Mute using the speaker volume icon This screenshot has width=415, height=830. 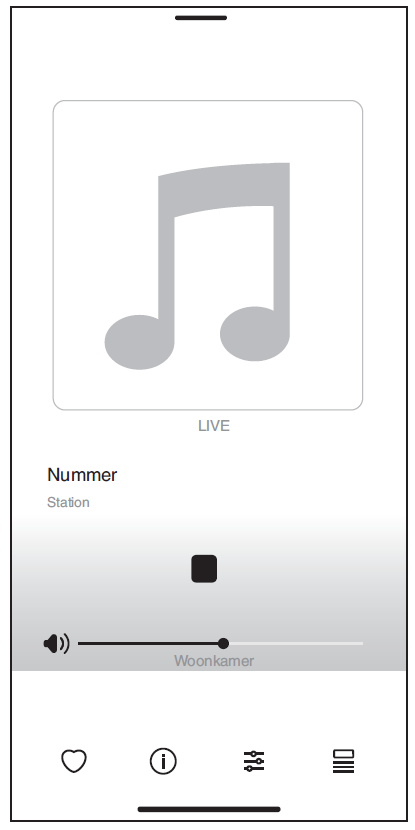click(x=56, y=644)
